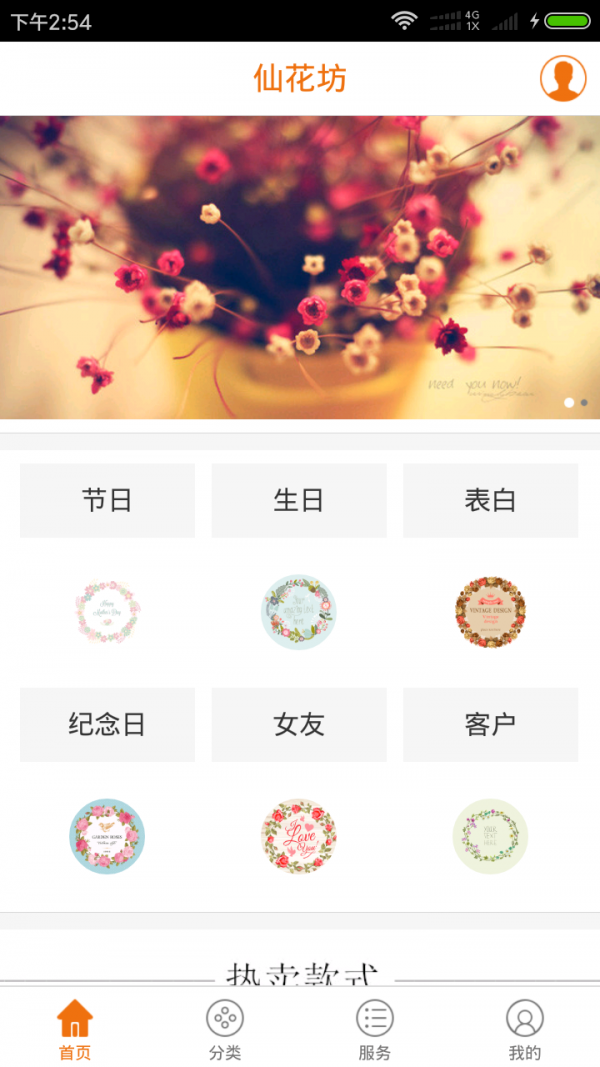Tap the wreath image under 纪念日
The height and width of the screenshot is (1067, 600).
tap(107, 836)
